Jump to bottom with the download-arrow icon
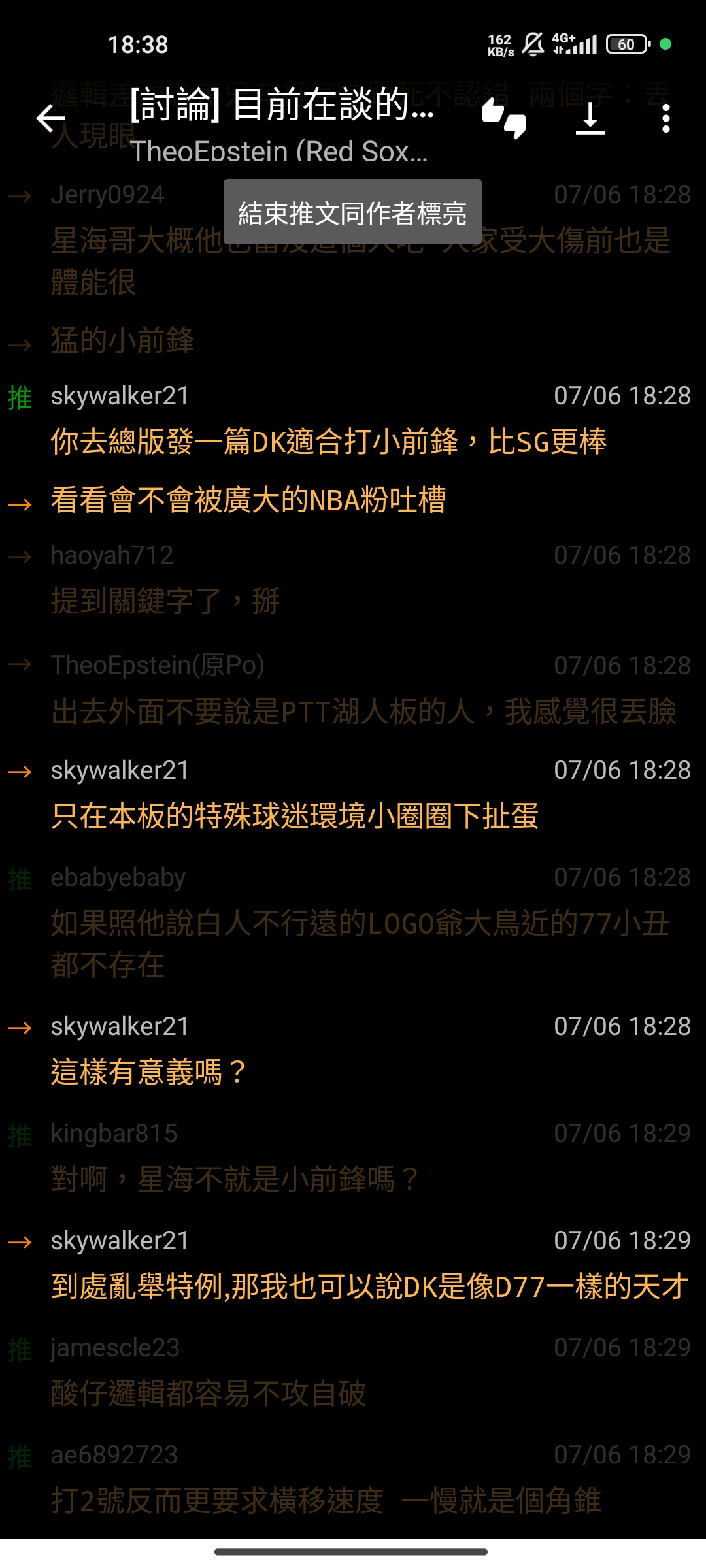The width and height of the screenshot is (706, 1568). (590, 118)
